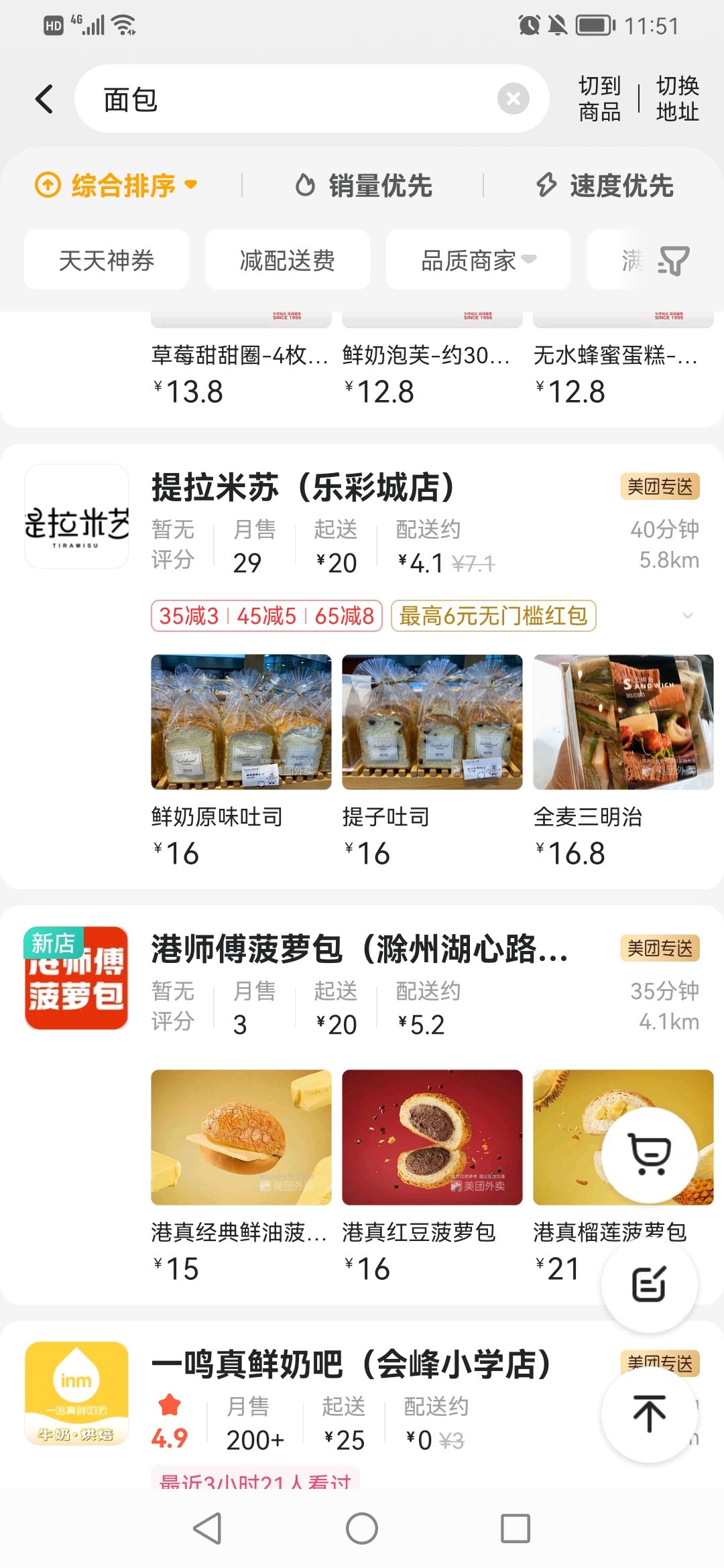This screenshot has height=1568, width=724.
Task: Expand the 品质商家 filter
Action: 478,260
